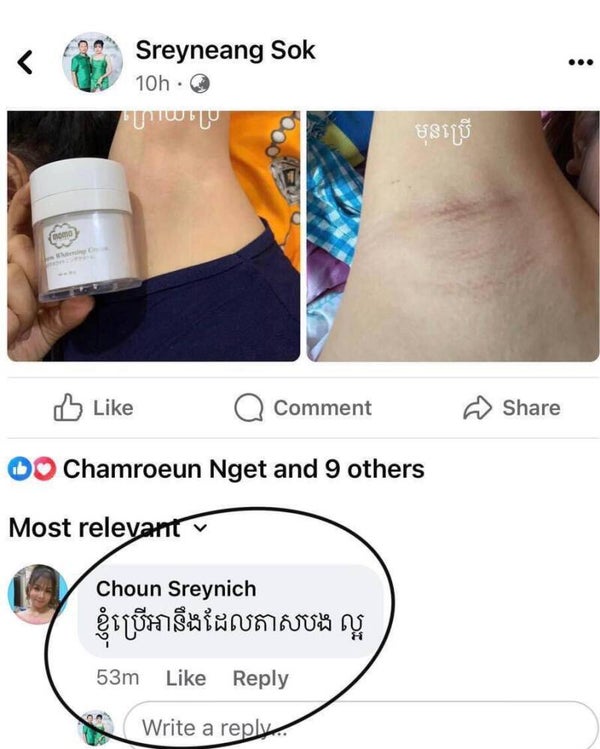600x749 pixels.
Task: Share this post
Action: pyautogui.click(x=511, y=408)
